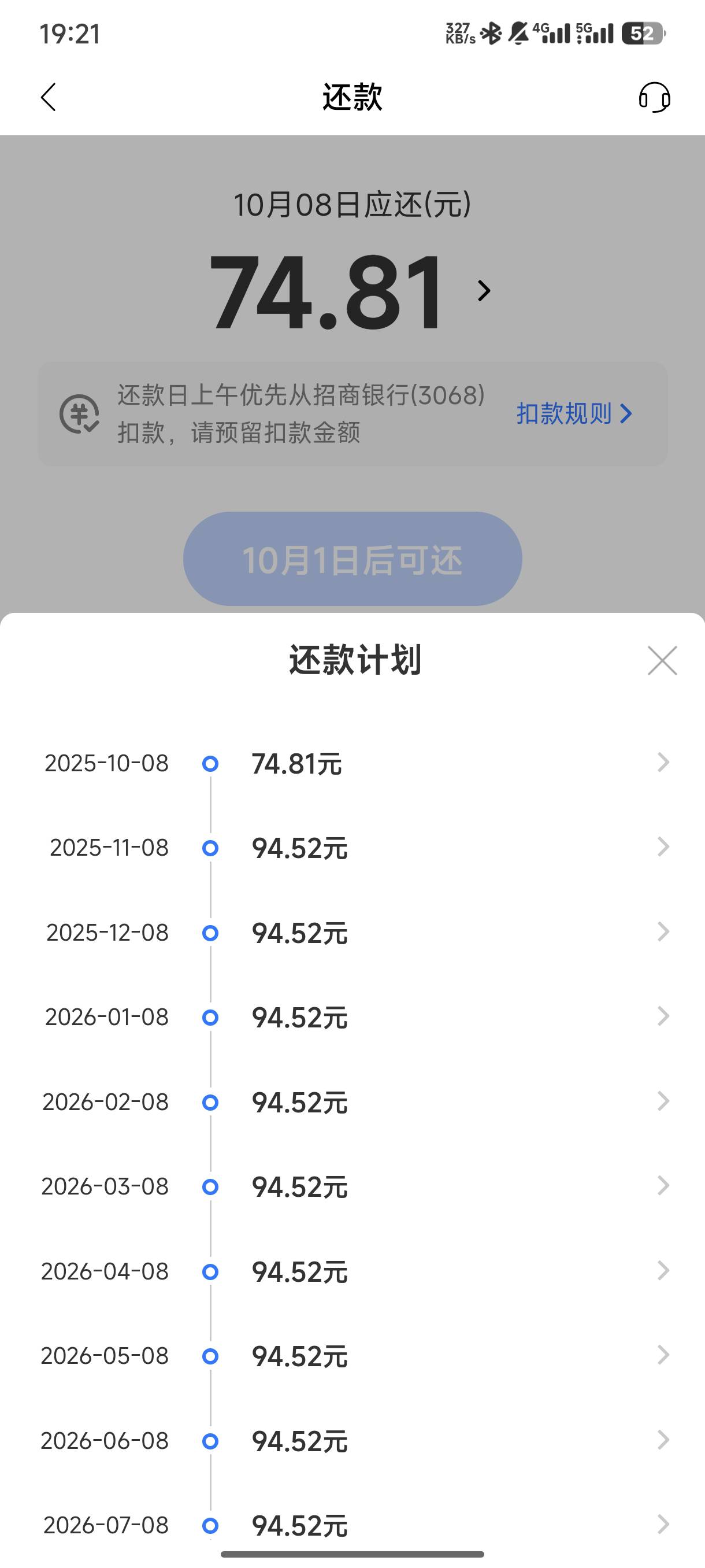This screenshot has height=1568, width=705.
Task: Open the 2025-12-08 repayment entry
Action: coord(352,933)
